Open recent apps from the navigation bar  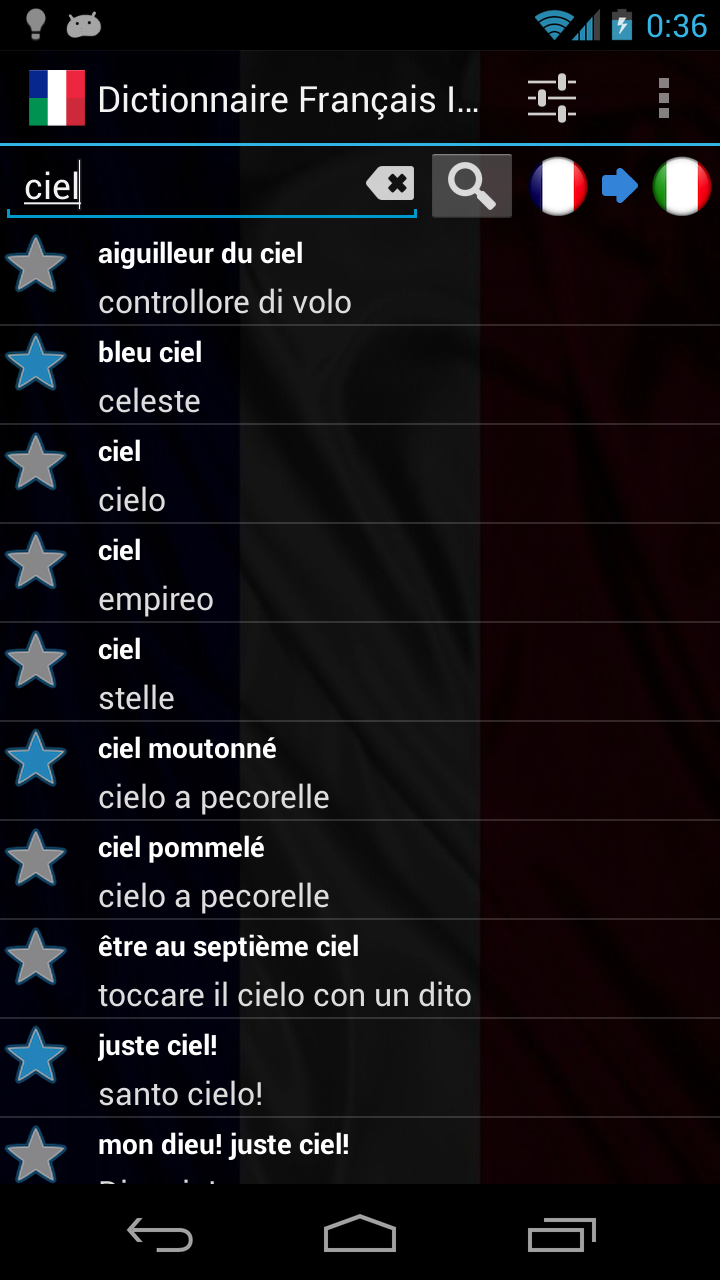[561, 1236]
